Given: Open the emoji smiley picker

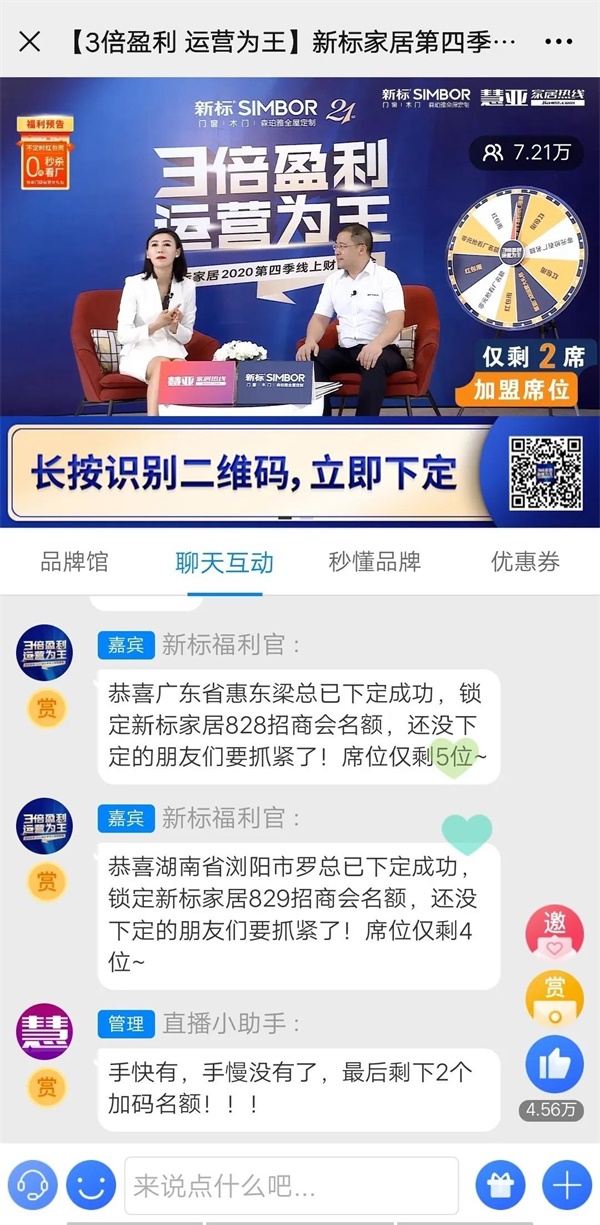Looking at the screenshot, I should [91, 1186].
